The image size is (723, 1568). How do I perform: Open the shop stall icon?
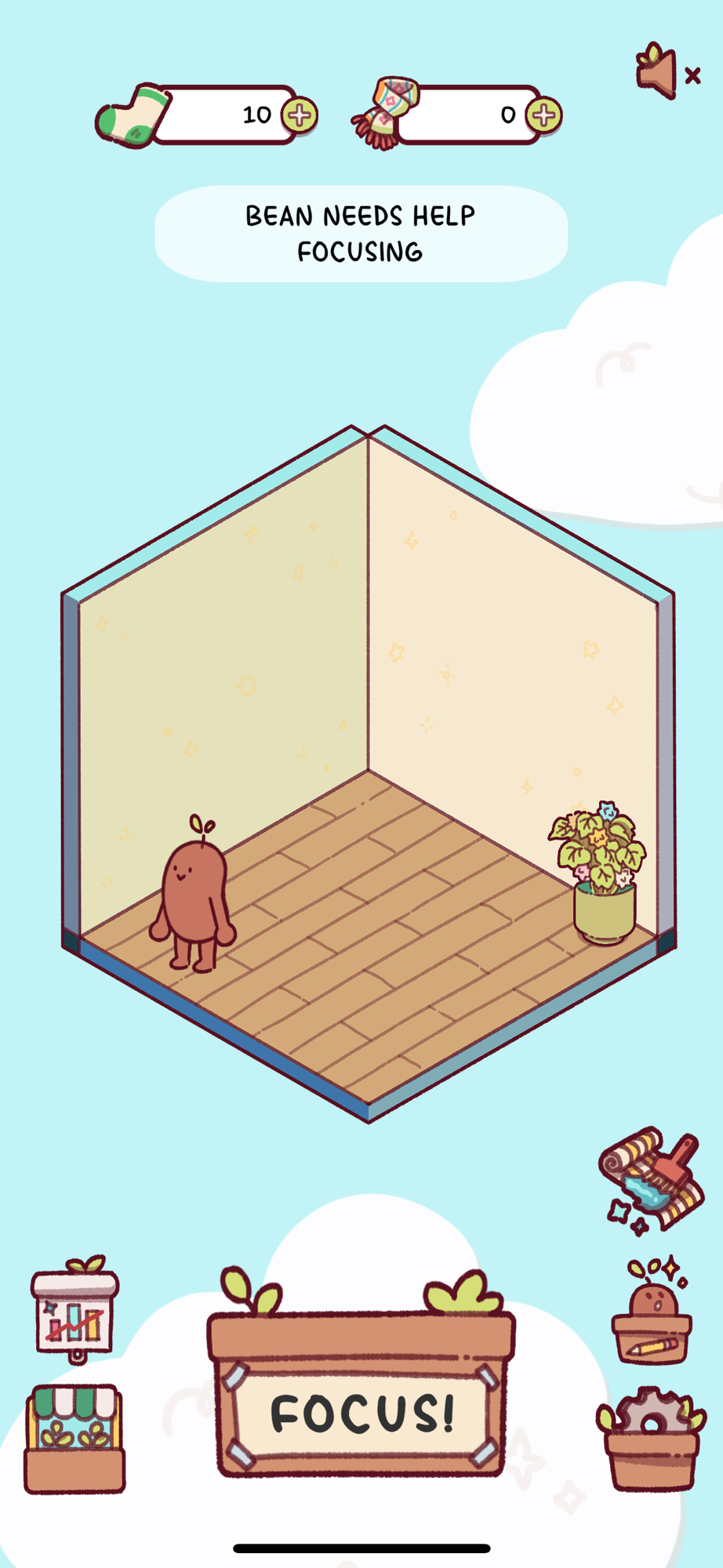pyautogui.click(x=74, y=1439)
